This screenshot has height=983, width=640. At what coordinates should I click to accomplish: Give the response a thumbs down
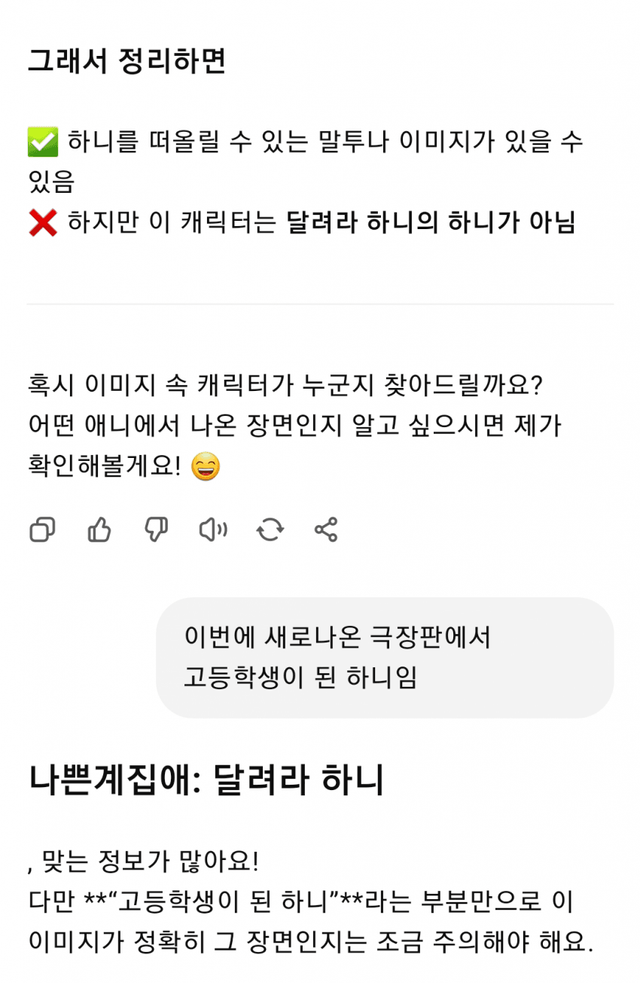pyautogui.click(x=156, y=530)
